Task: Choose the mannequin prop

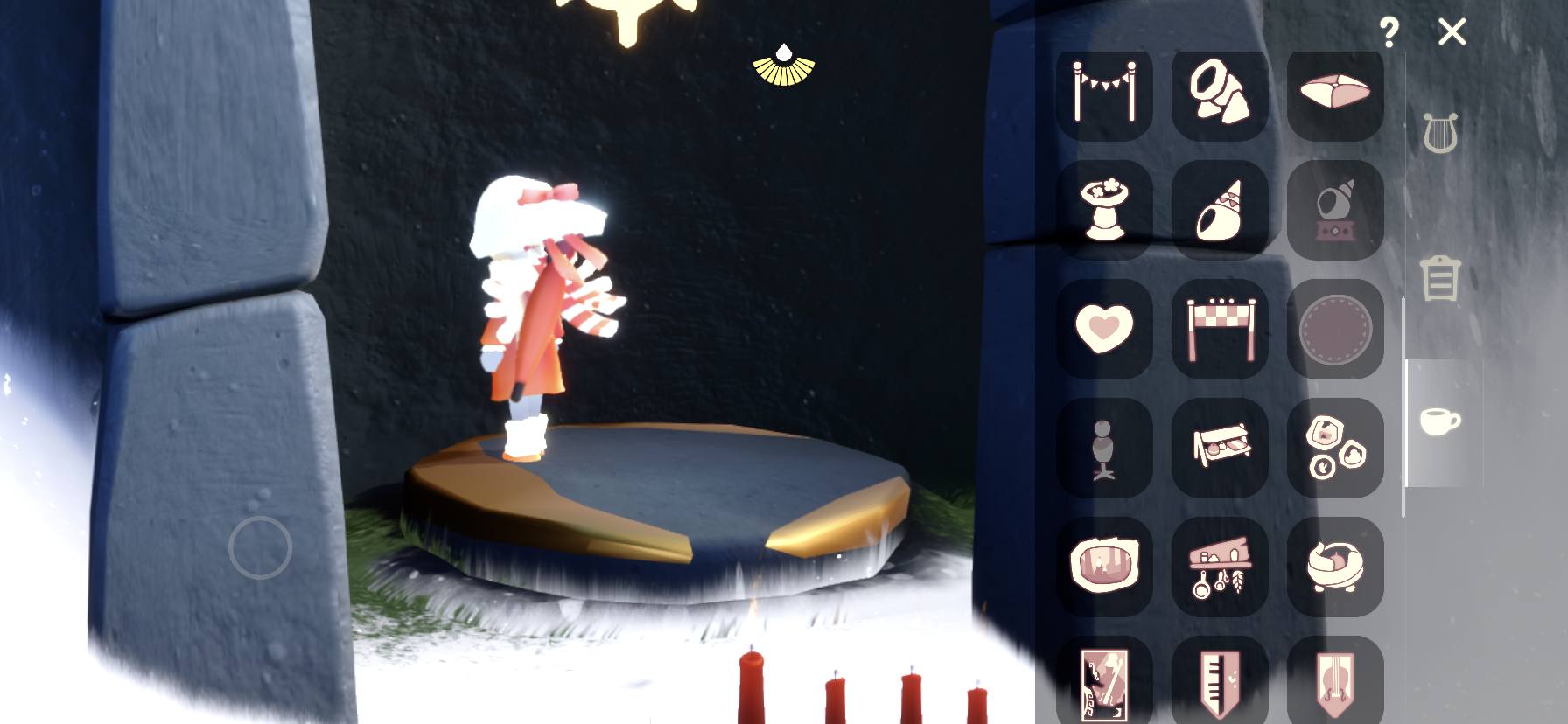Action: tap(1104, 448)
